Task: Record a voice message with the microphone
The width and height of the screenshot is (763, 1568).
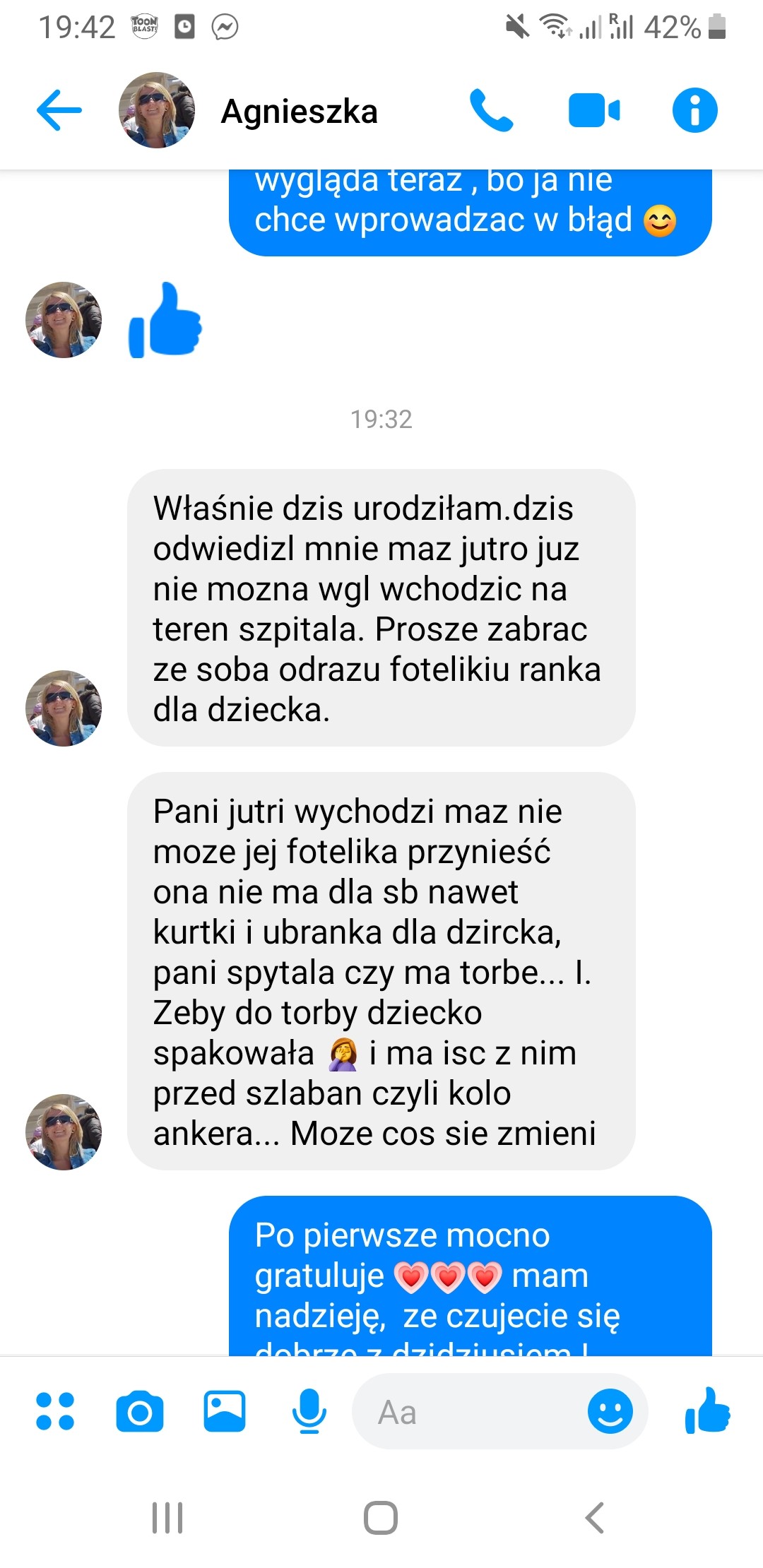Action: [309, 1411]
